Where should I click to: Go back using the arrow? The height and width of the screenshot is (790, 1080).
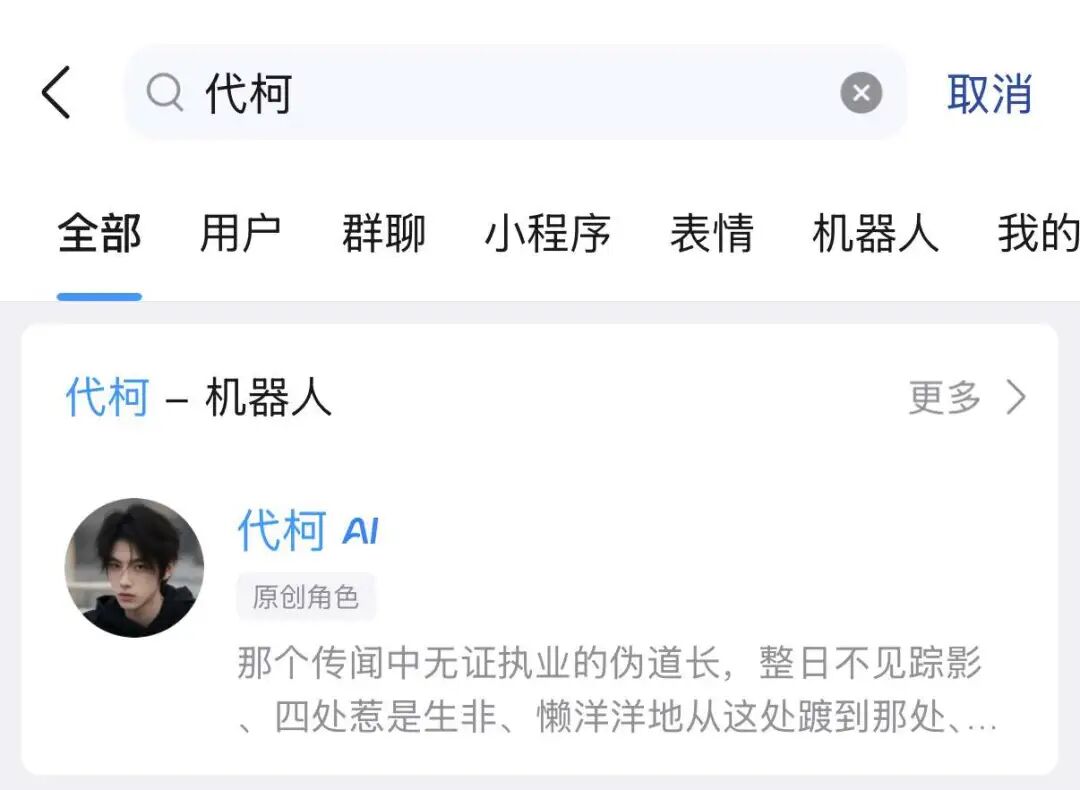[x=57, y=93]
